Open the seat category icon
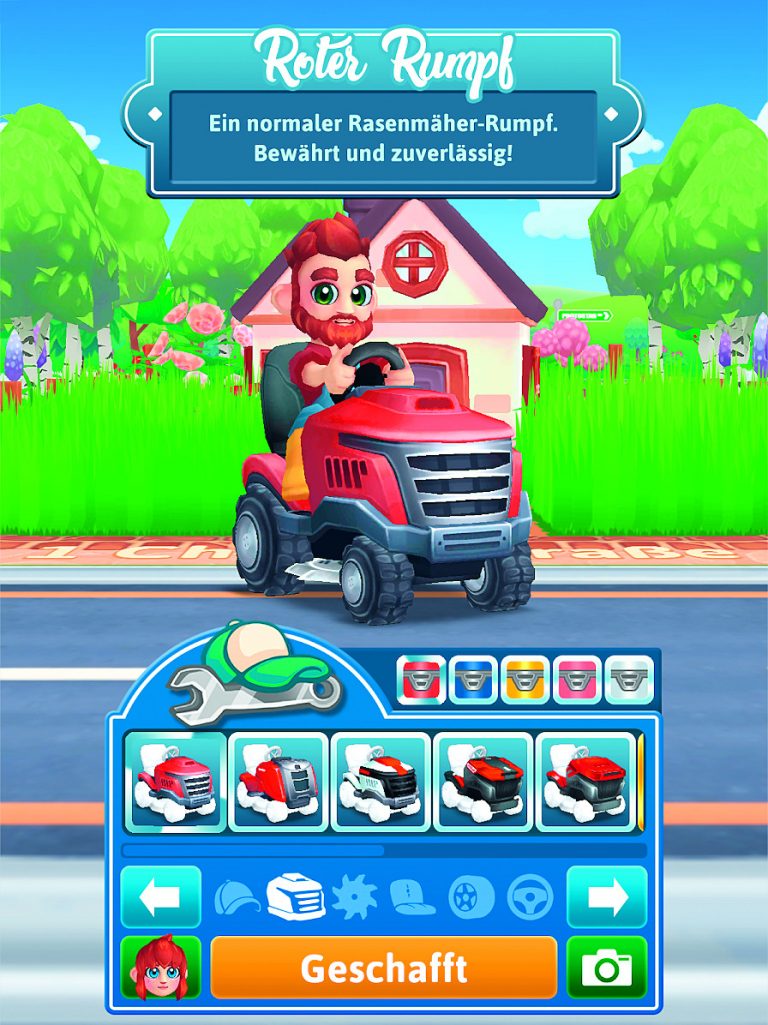The width and height of the screenshot is (768, 1025). pos(411,897)
